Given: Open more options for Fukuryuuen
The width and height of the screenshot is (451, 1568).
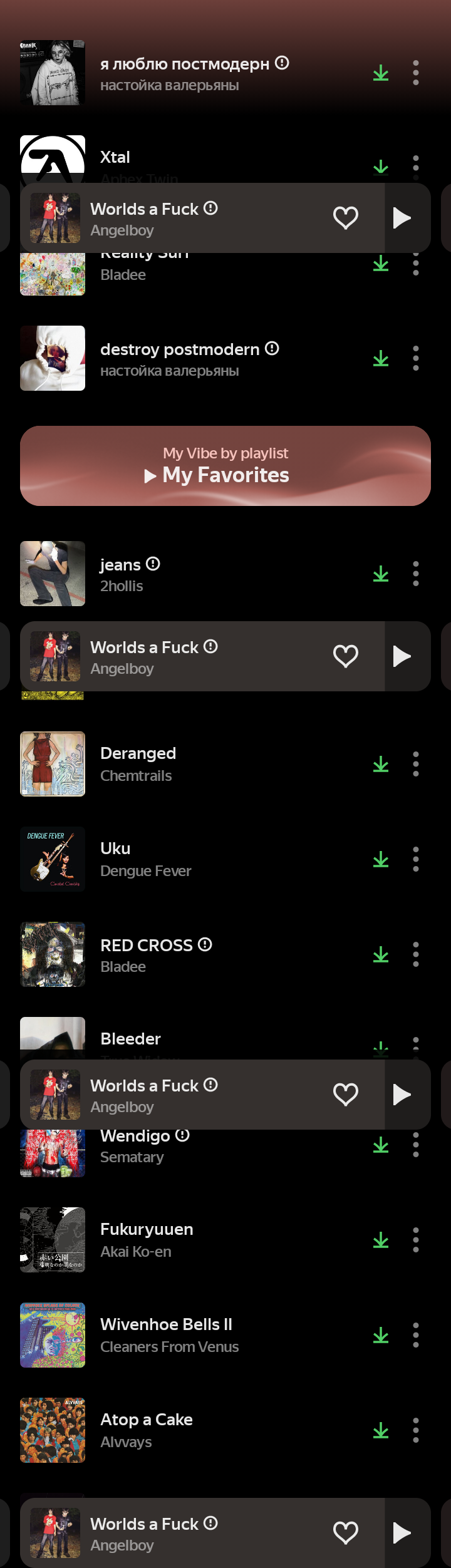Looking at the screenshot, I should 416,1240.
